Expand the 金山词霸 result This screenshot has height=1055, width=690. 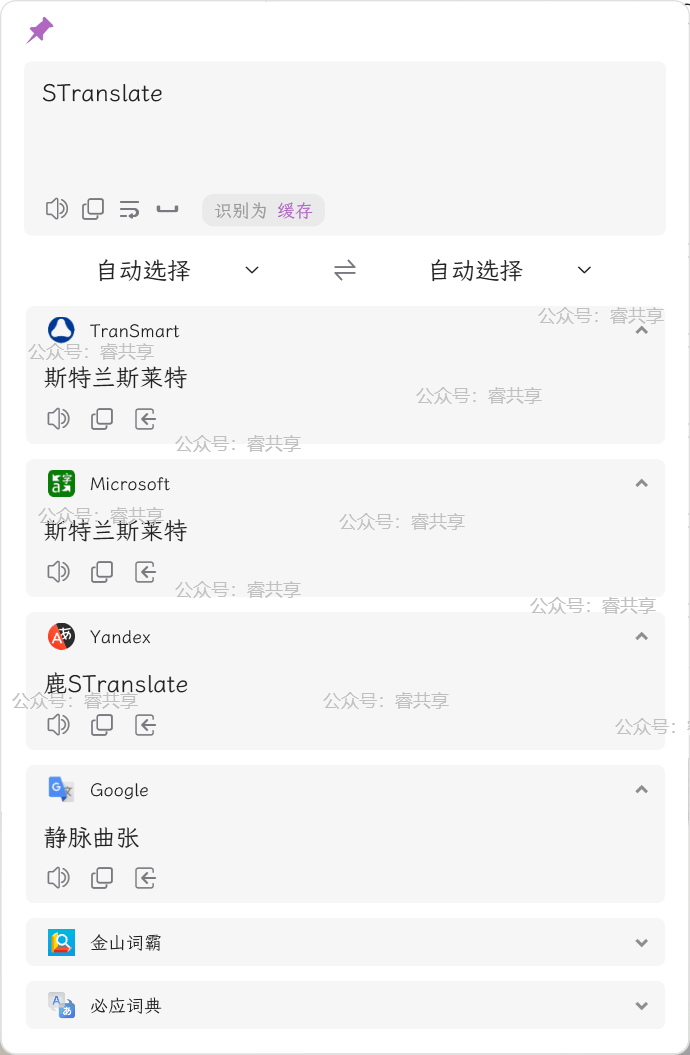[642, 942]
